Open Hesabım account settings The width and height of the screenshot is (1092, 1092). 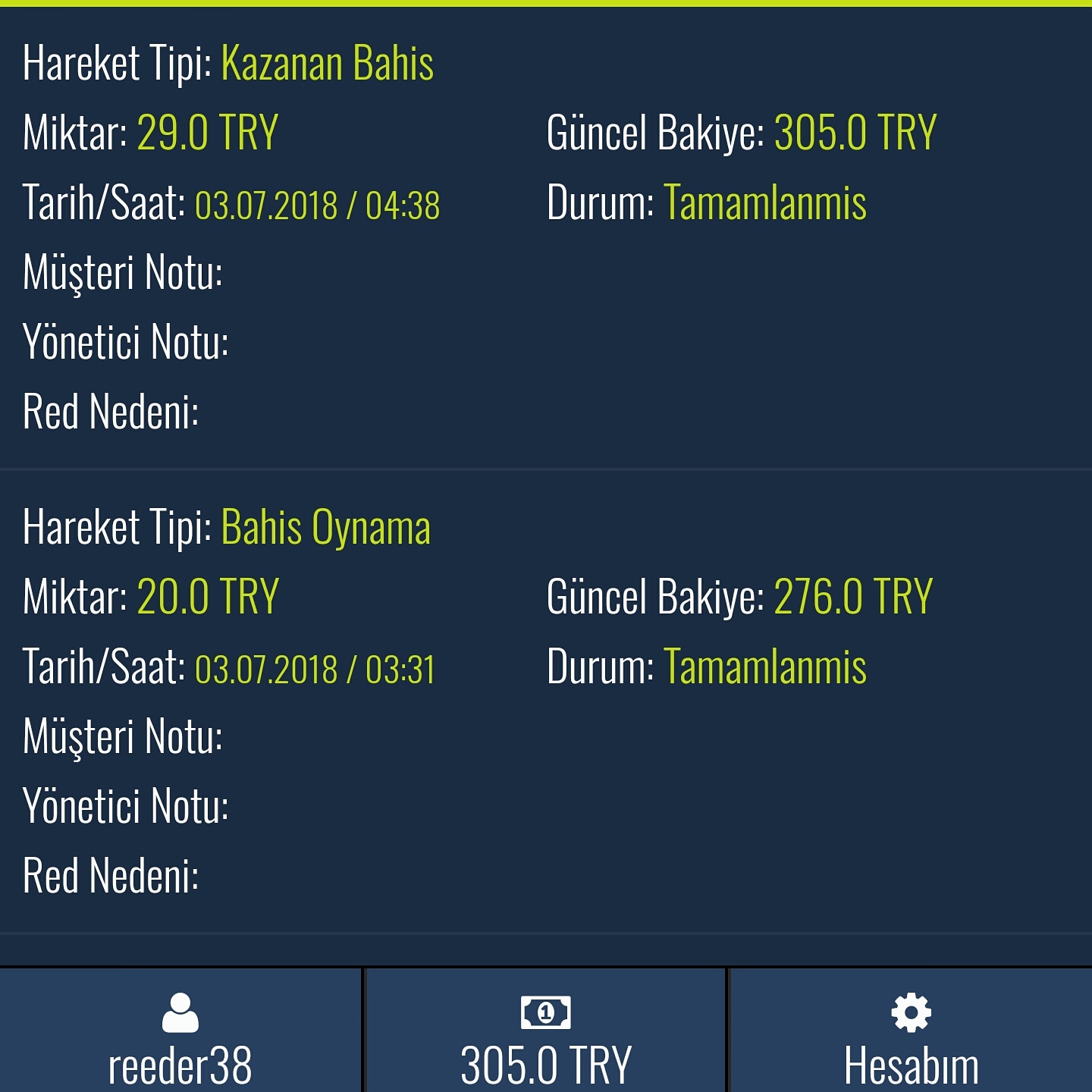(x=911, y=1035)
